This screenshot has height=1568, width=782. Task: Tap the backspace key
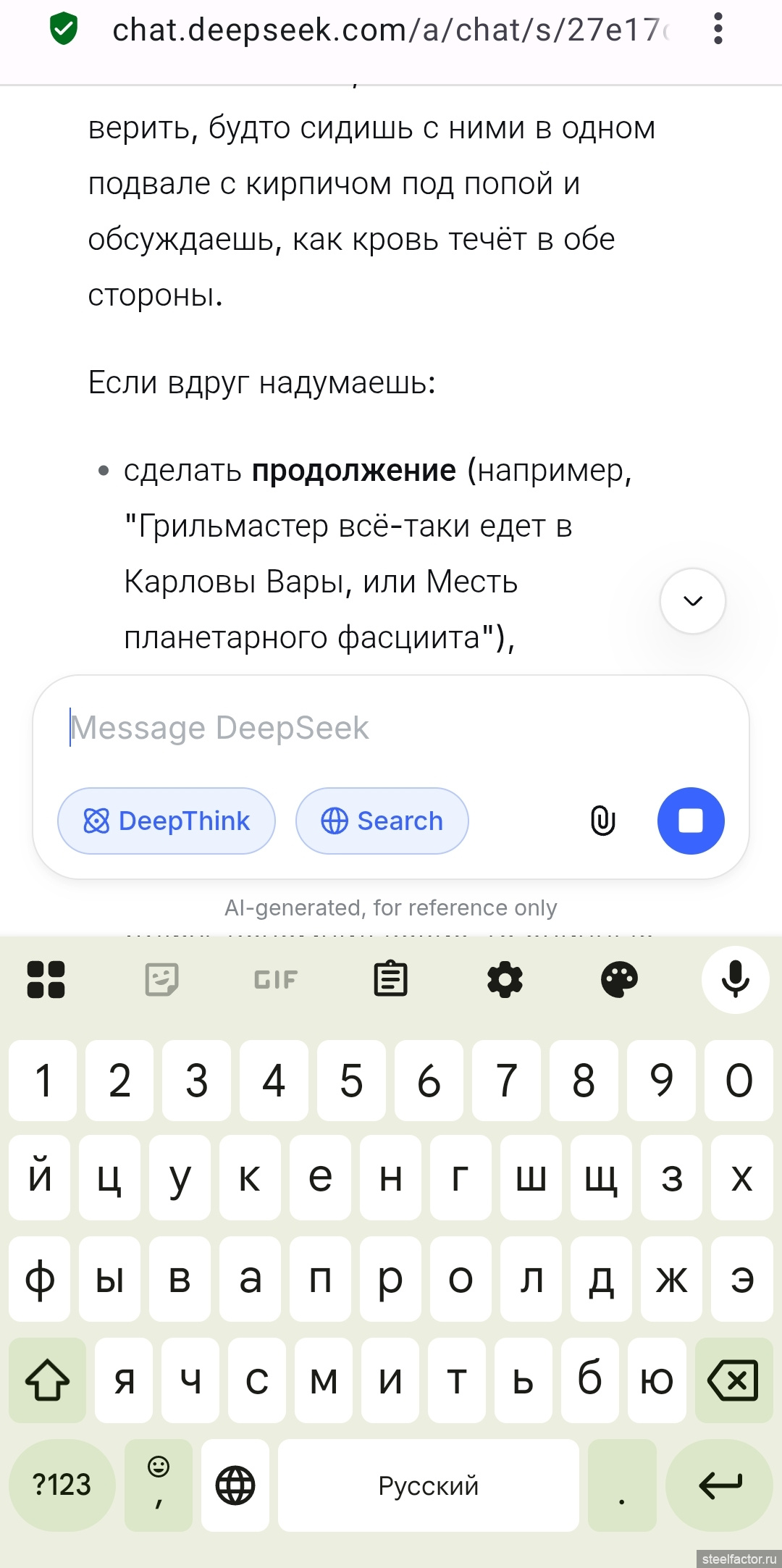733,1380
